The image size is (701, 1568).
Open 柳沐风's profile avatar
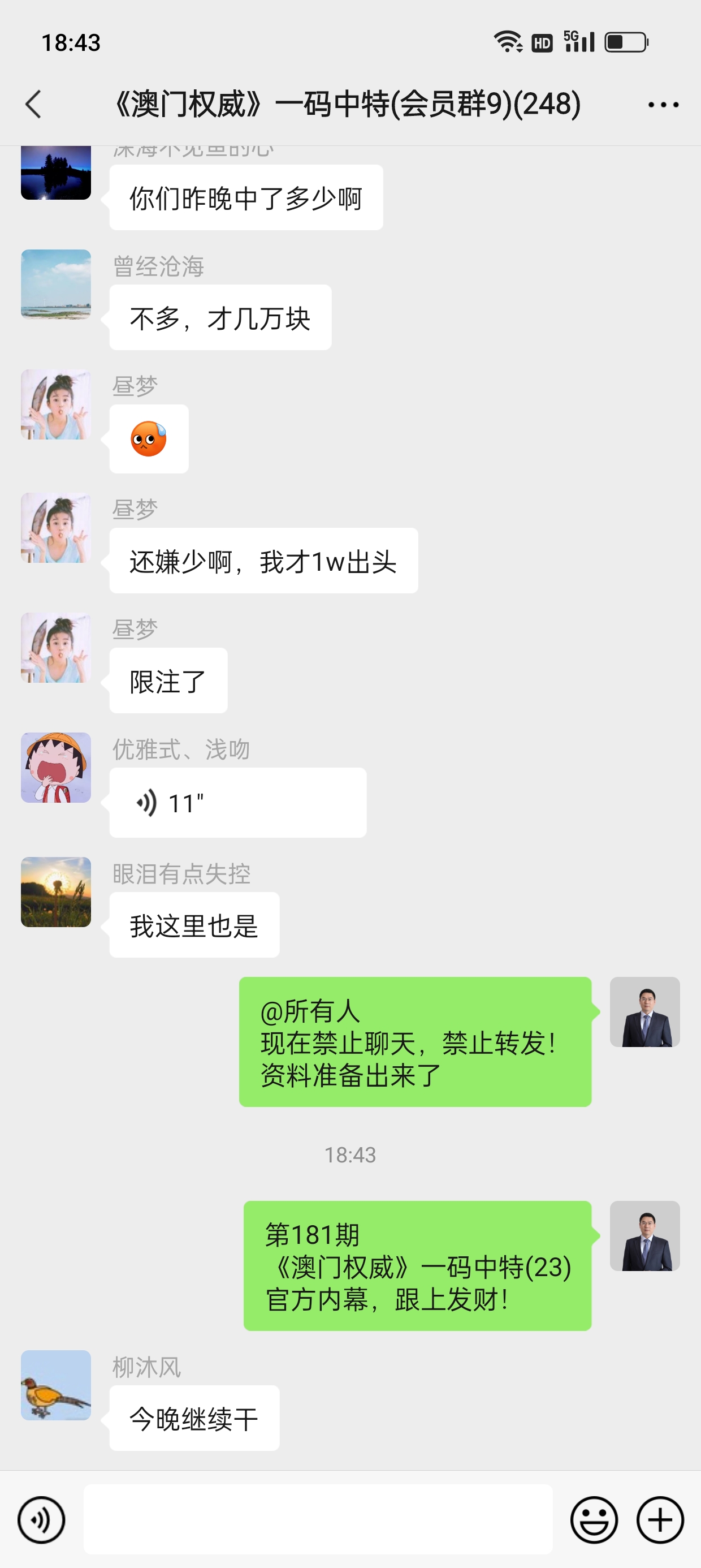[56, 1385]
